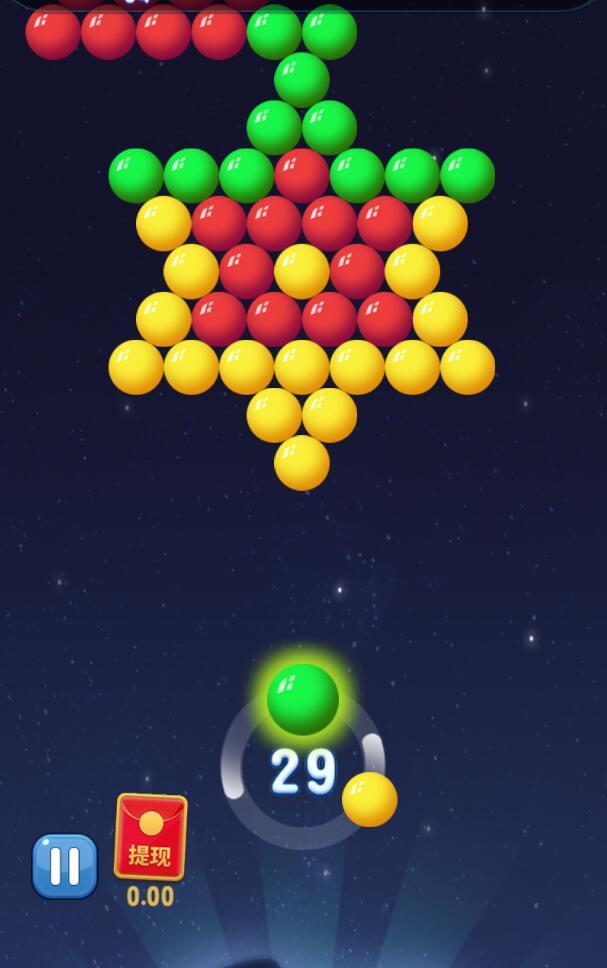Pause the game

65,866
